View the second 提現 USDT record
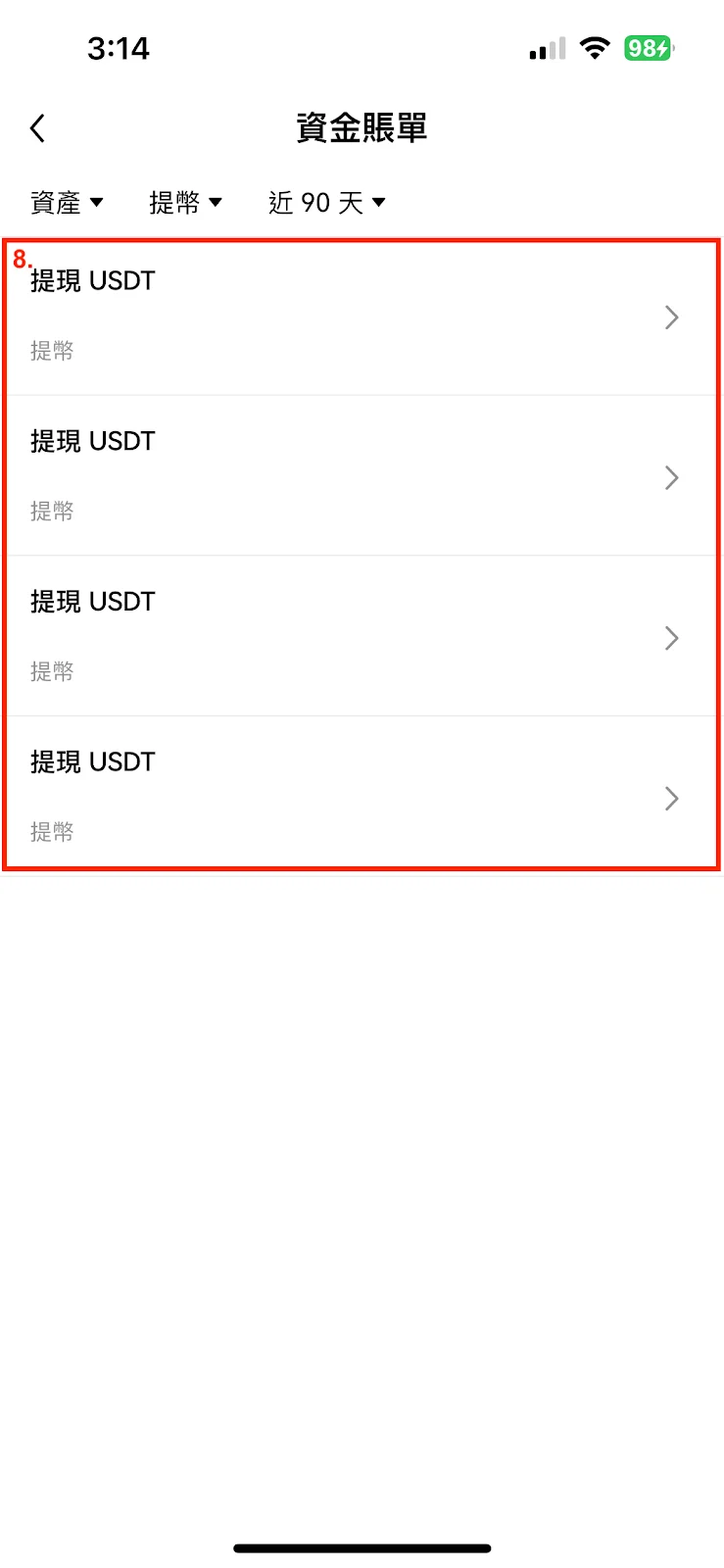The width and height of the screenshot is (724, 1568). pos(361,477)
